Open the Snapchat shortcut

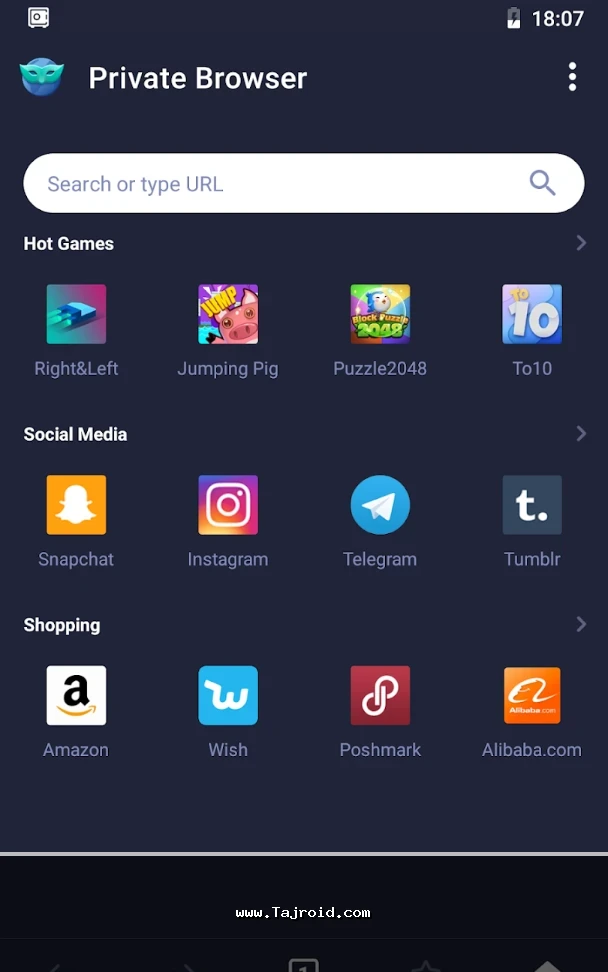coord(76,506)
